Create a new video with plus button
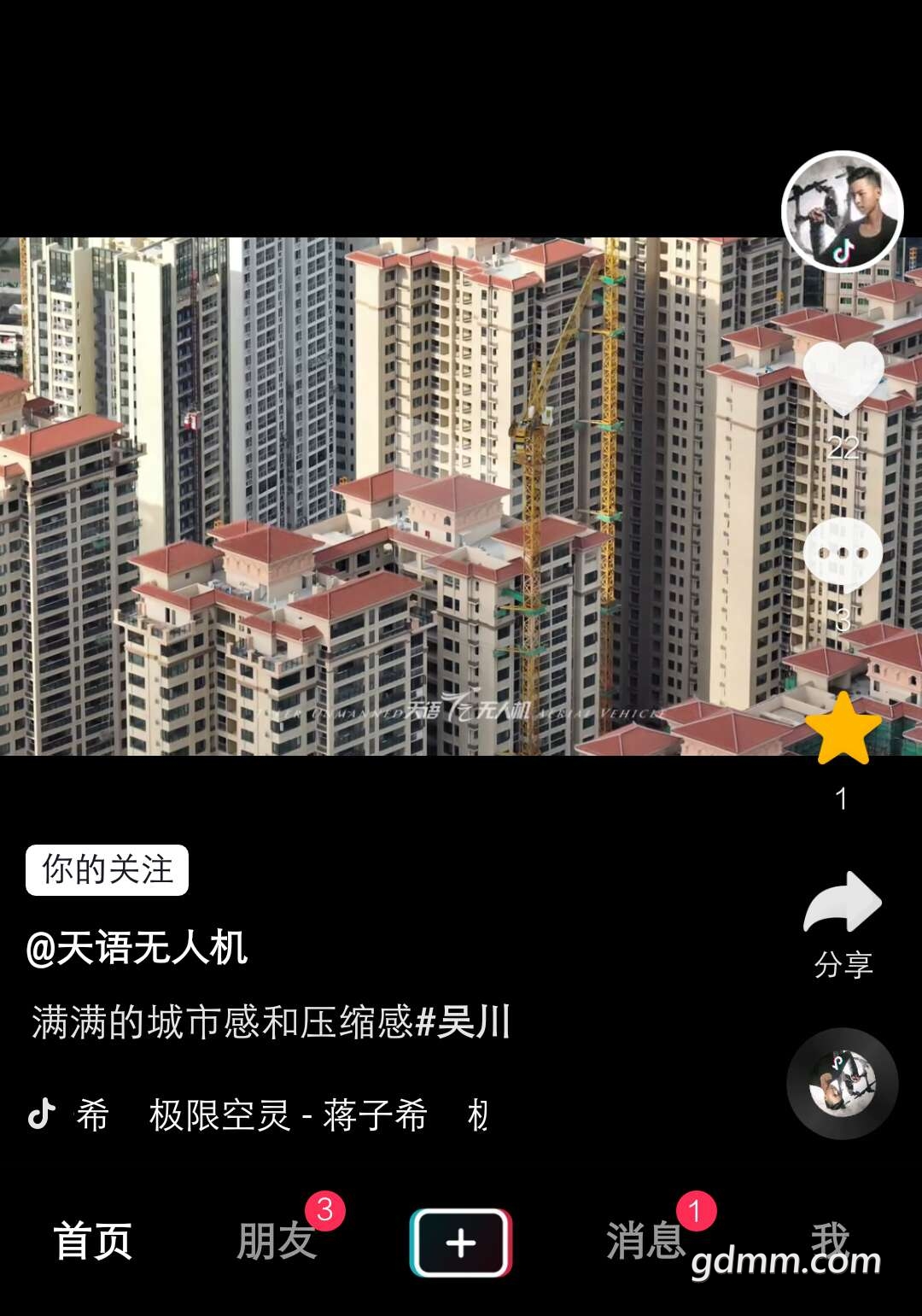922x1316 pixels. 461,1243
